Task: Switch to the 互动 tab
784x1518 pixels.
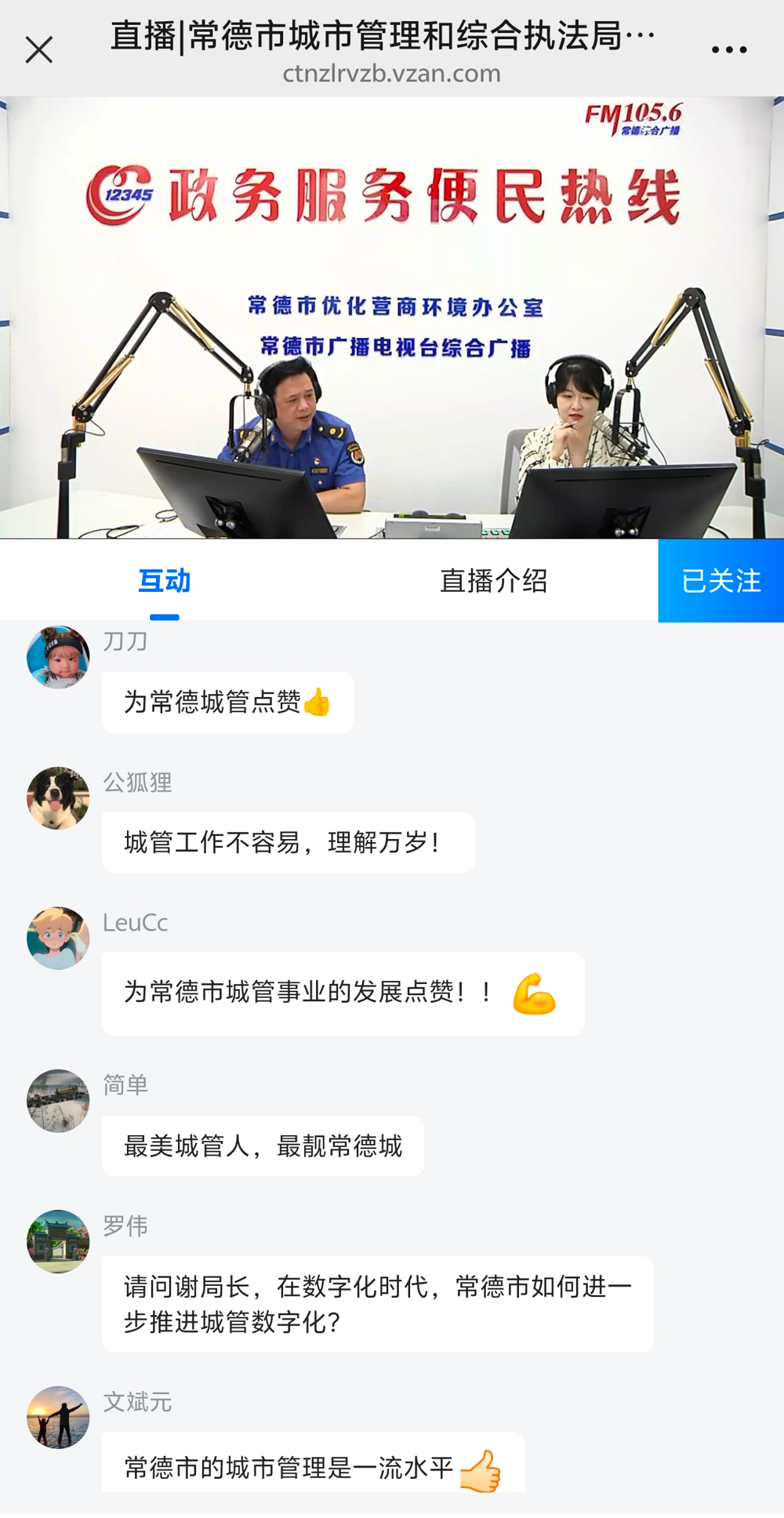Action: [165, 581]
